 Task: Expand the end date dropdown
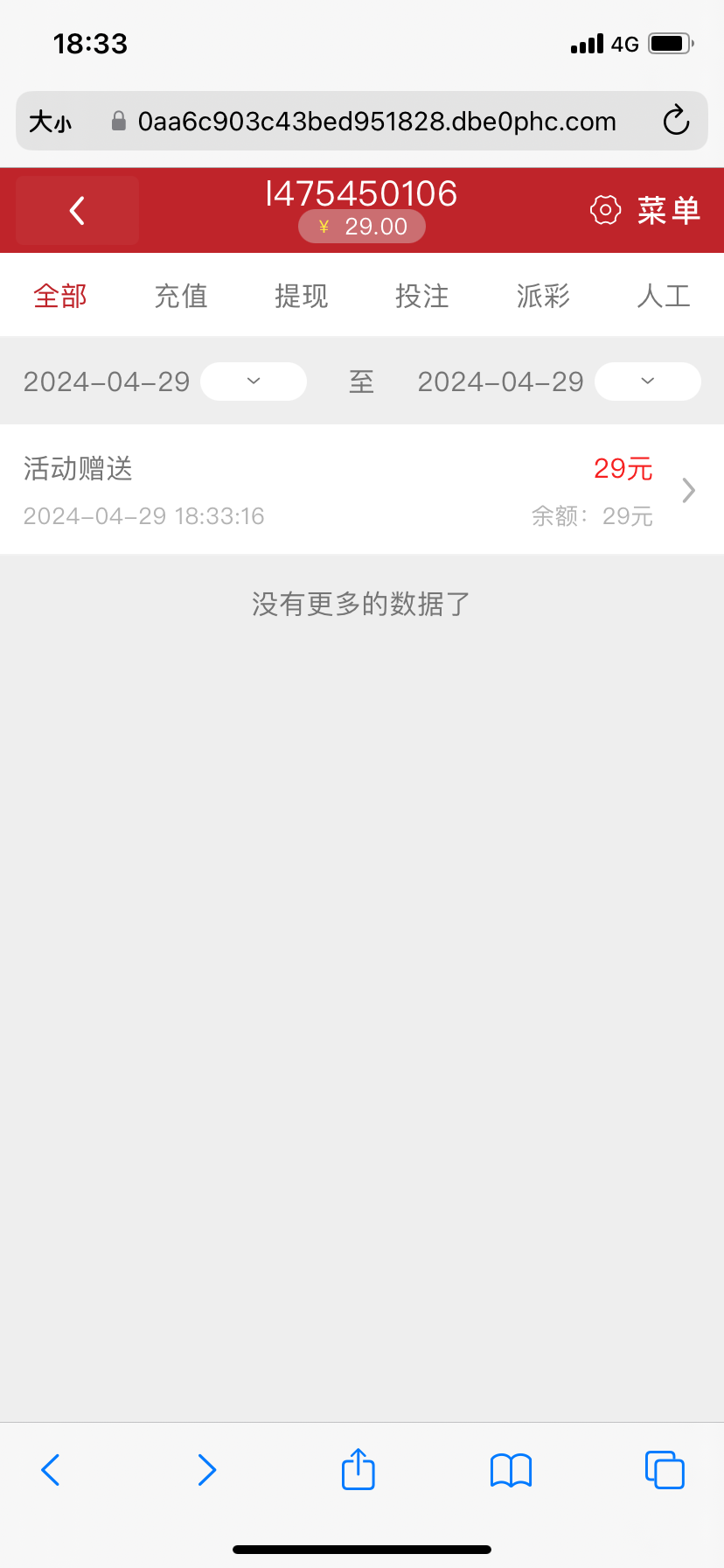648,381
